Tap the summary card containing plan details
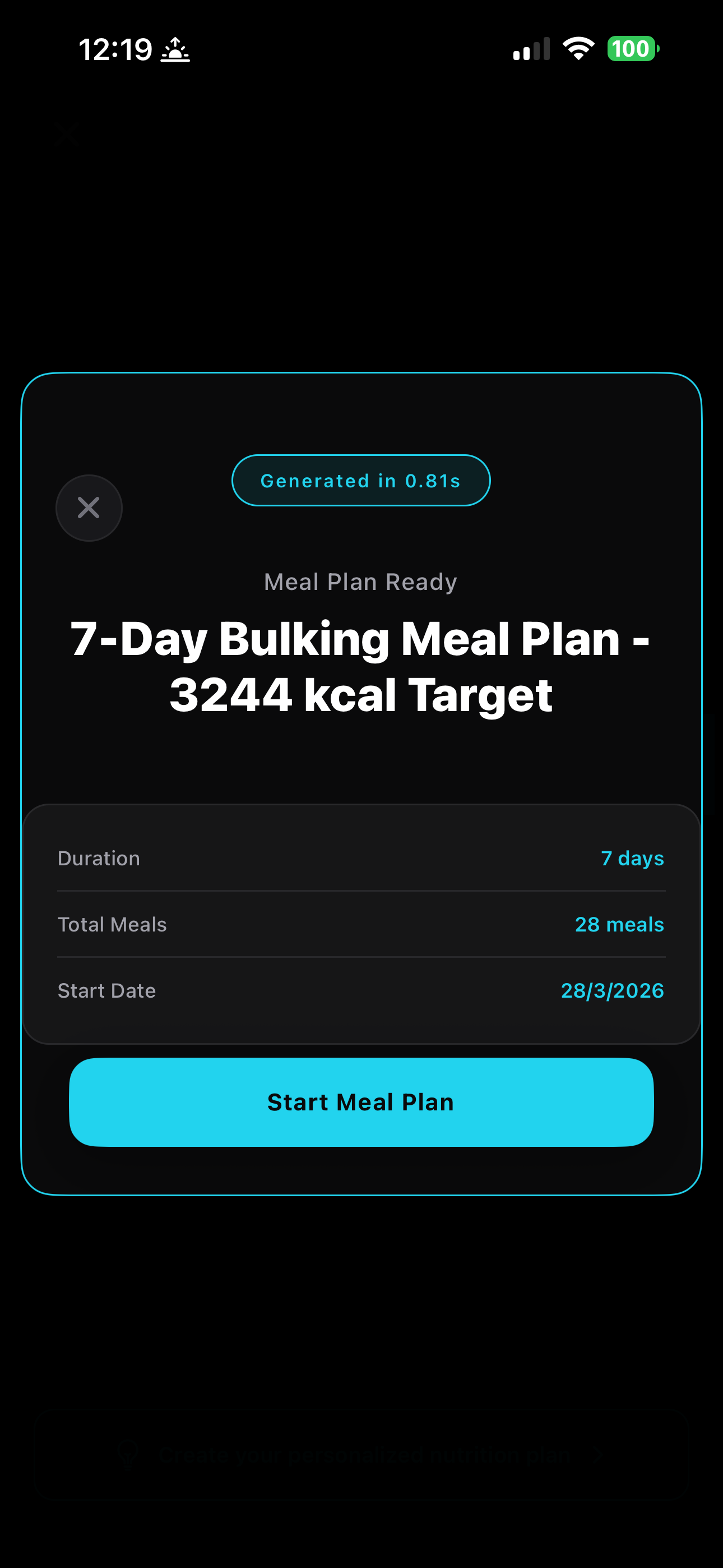723x1568 pixels. click(x=361, y=924)
